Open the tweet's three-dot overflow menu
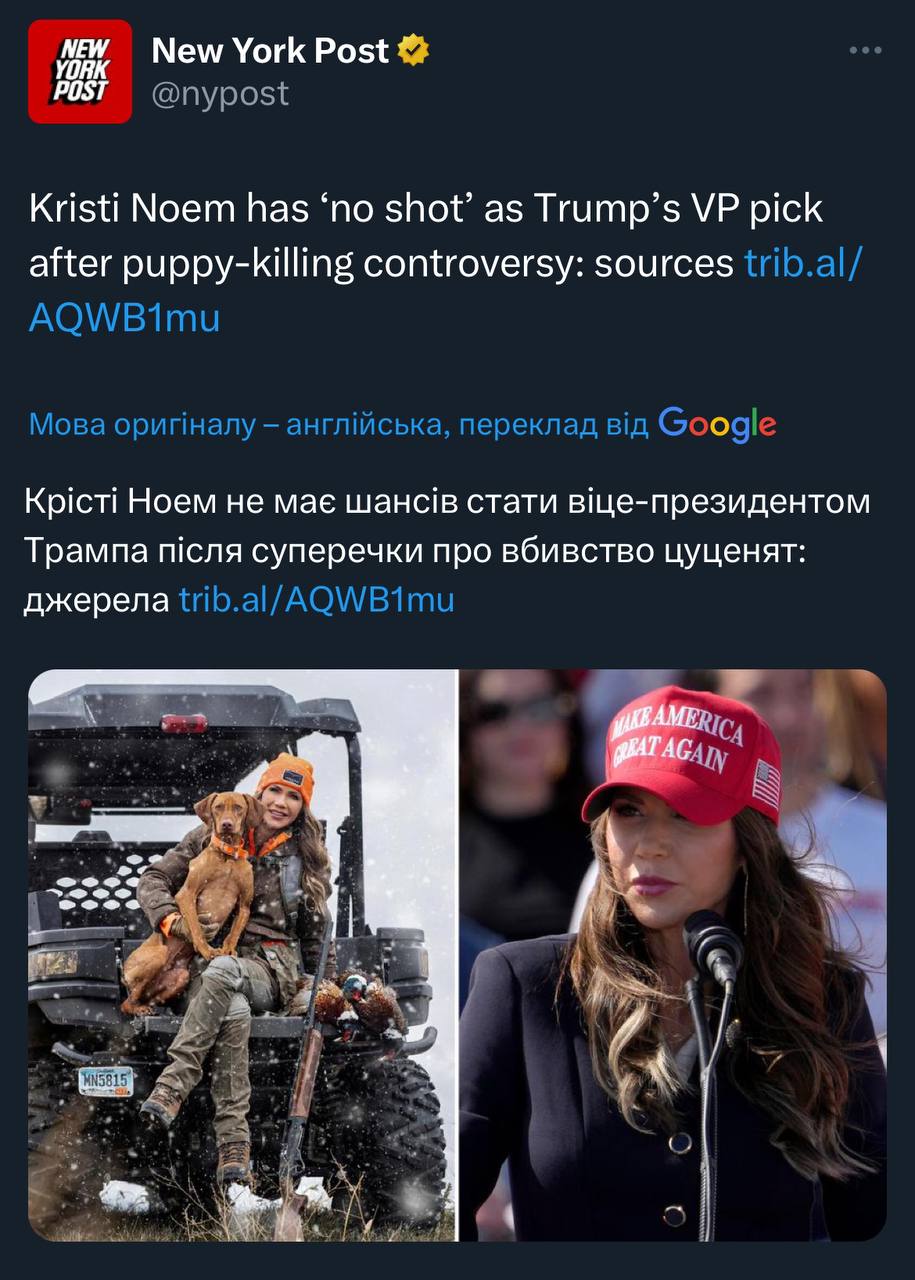 click(865, 51)
